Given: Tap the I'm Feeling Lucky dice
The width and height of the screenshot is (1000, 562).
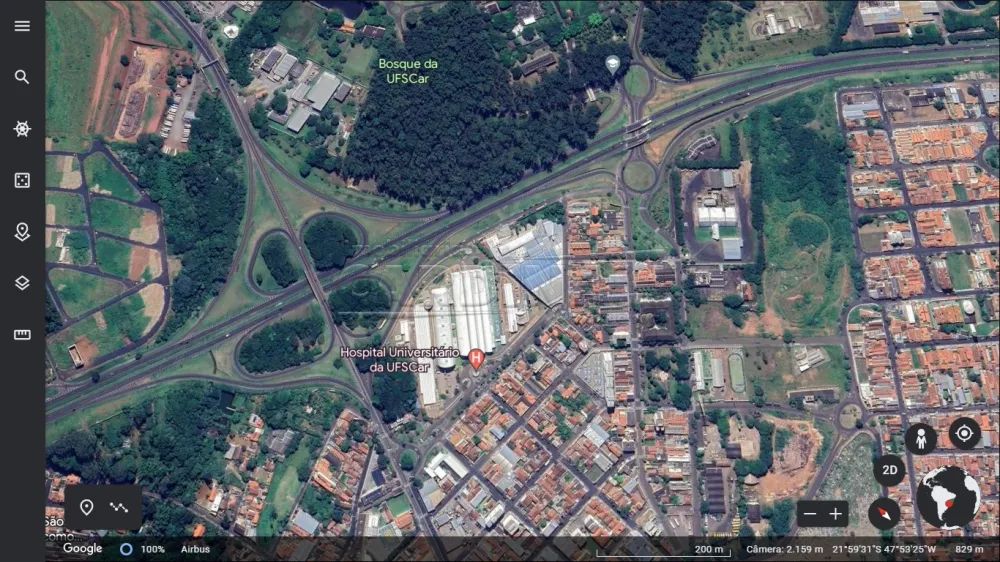Looking at the screenshot, I should (22, 180).
